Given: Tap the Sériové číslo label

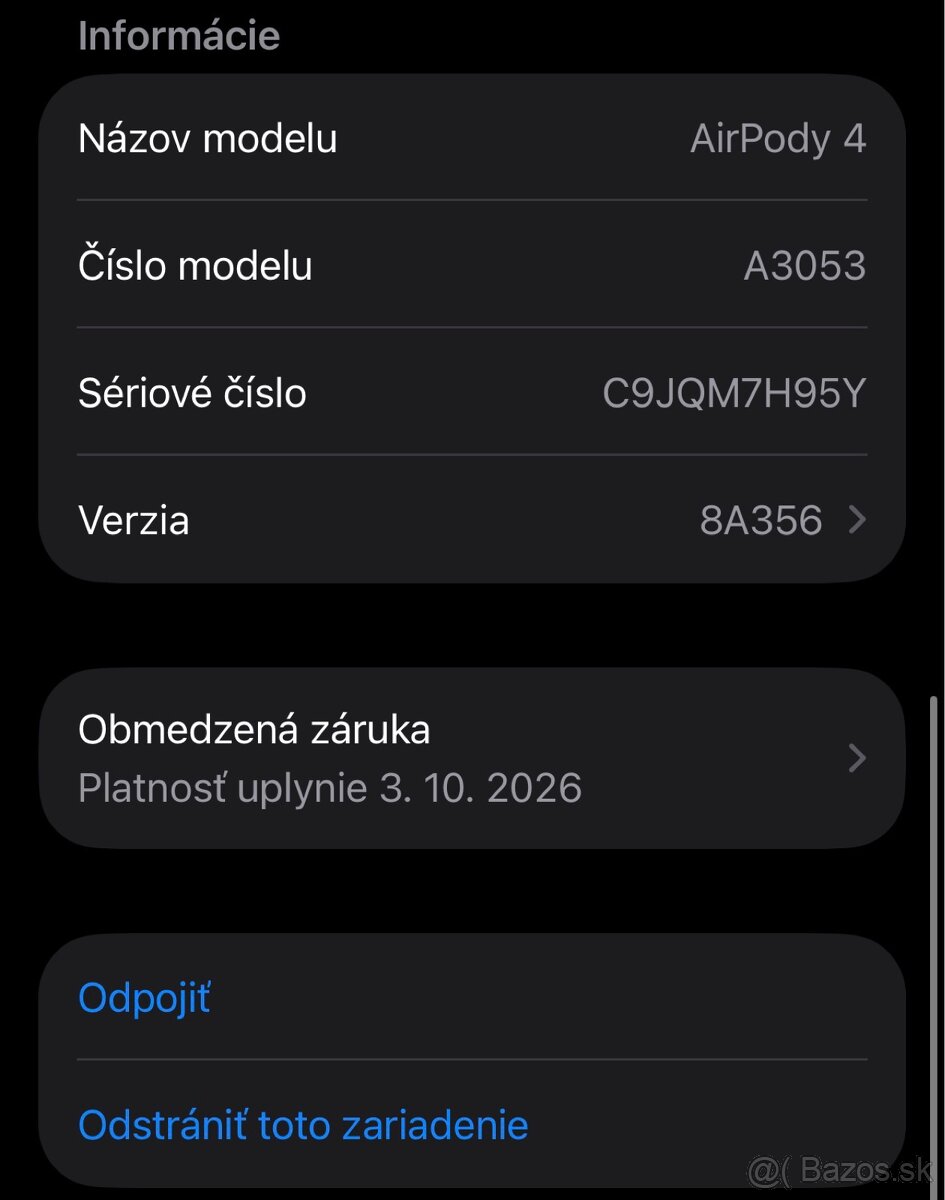Looking at the screenshot, I should pos(193,392).
